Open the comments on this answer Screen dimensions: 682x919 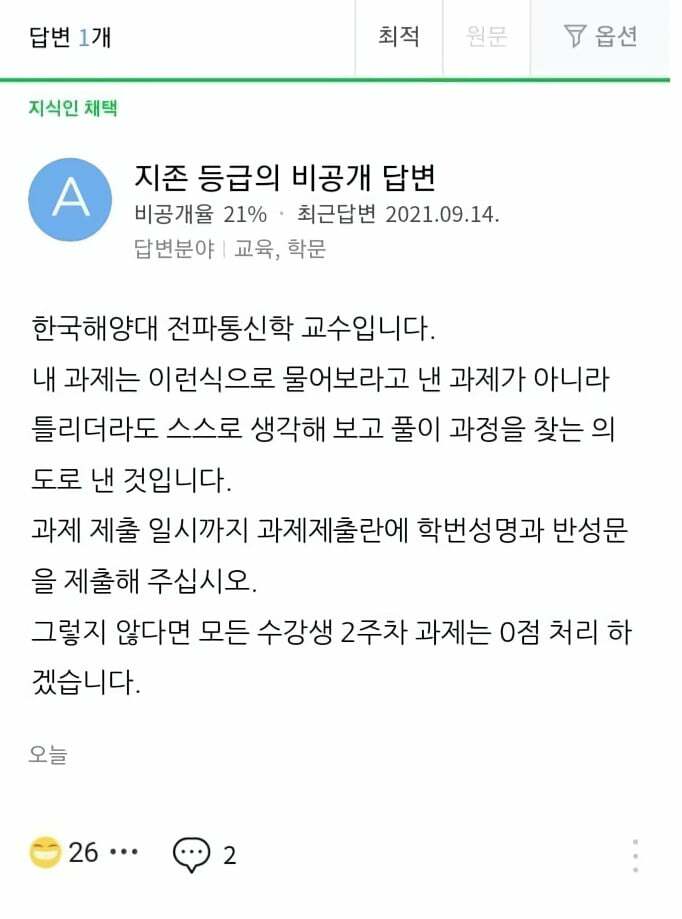(192, 854)
